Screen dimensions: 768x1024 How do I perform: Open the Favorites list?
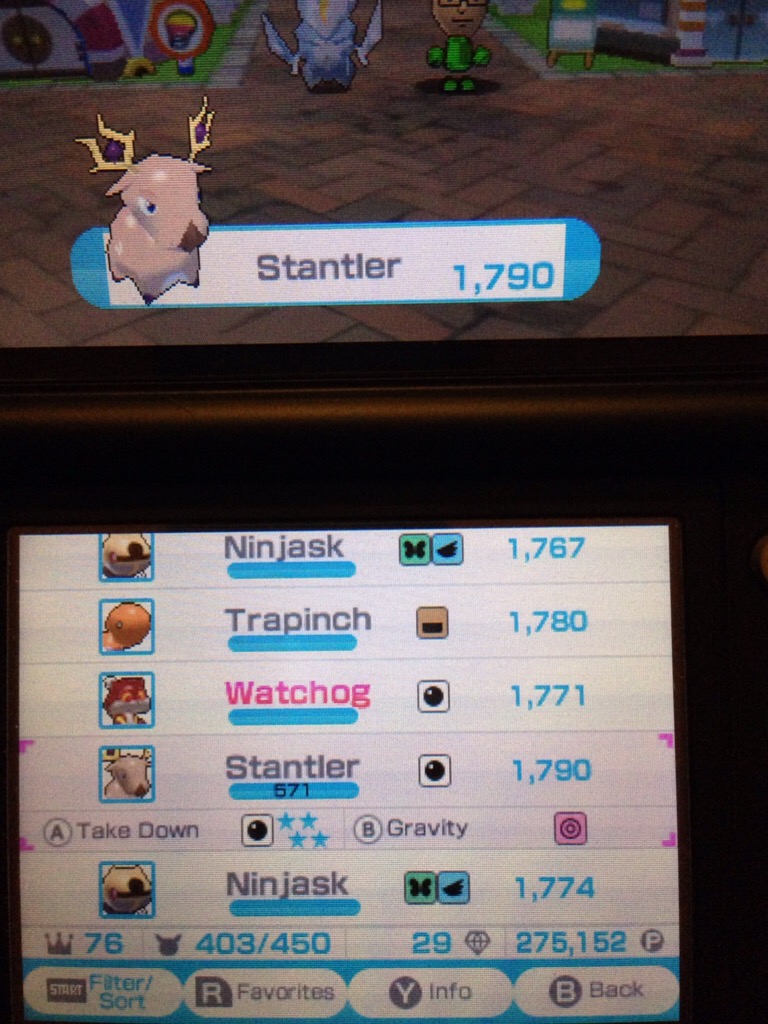pyautogui.click(x=266, y=991)
